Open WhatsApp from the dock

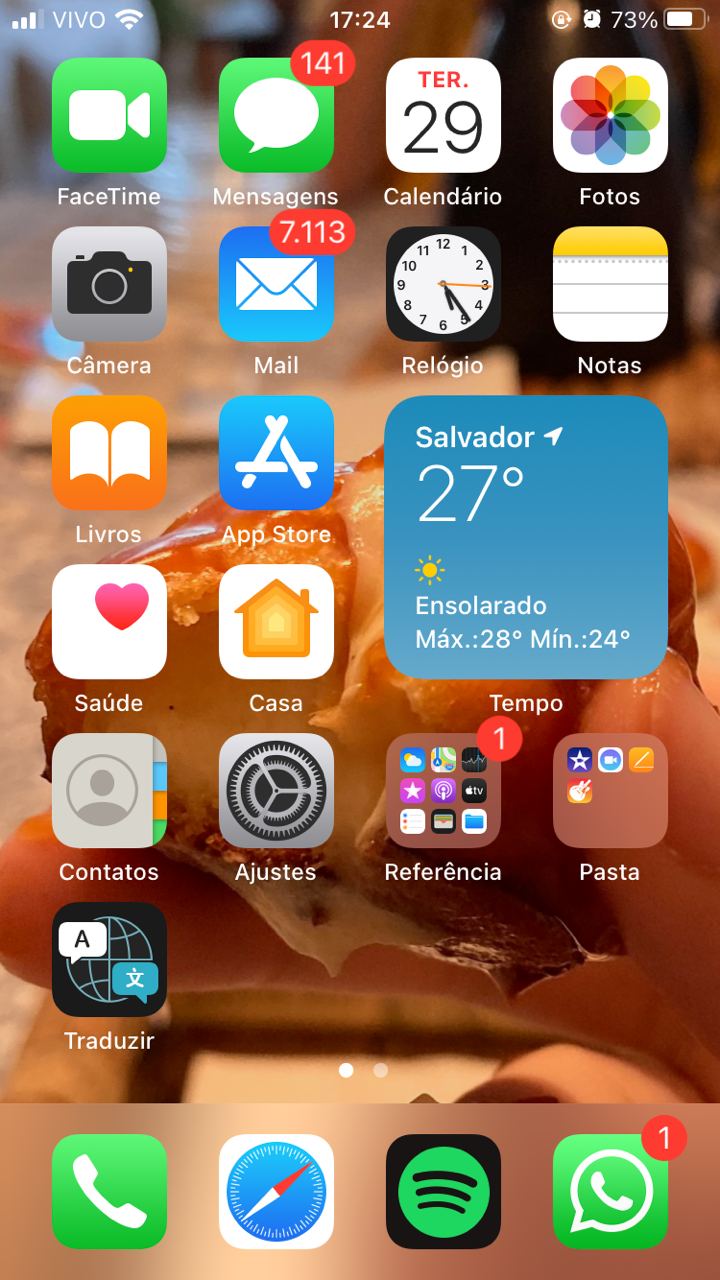(x=610, y=1191)
